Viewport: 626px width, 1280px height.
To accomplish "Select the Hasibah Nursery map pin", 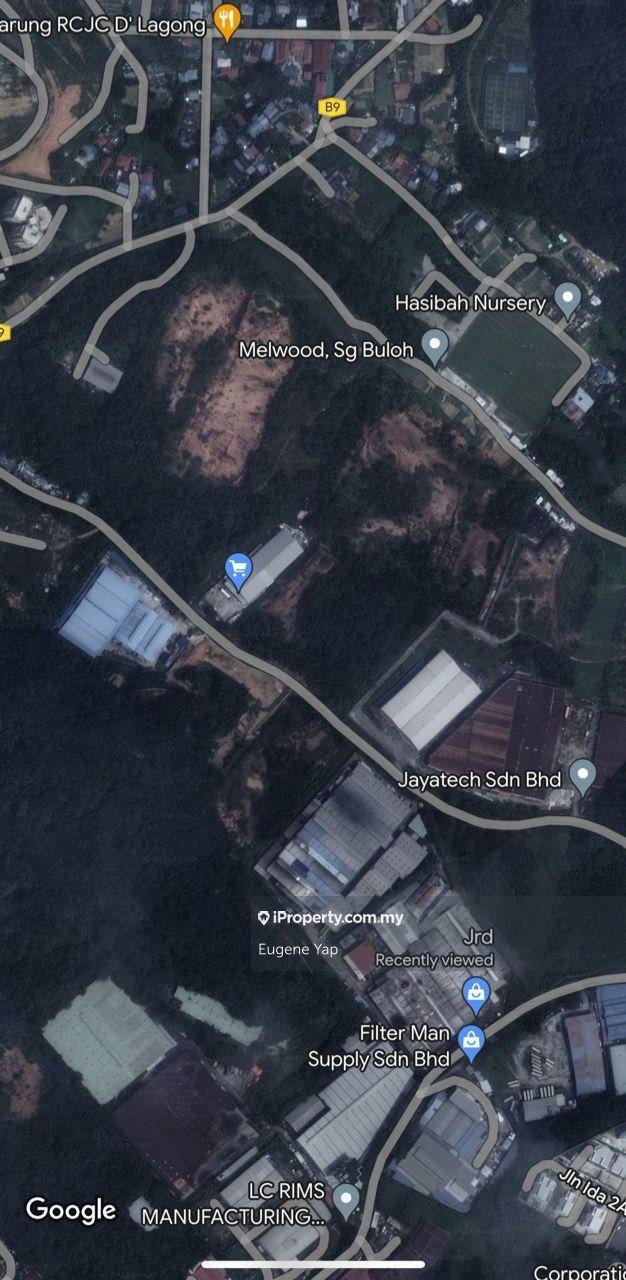I will click(567, 298).
